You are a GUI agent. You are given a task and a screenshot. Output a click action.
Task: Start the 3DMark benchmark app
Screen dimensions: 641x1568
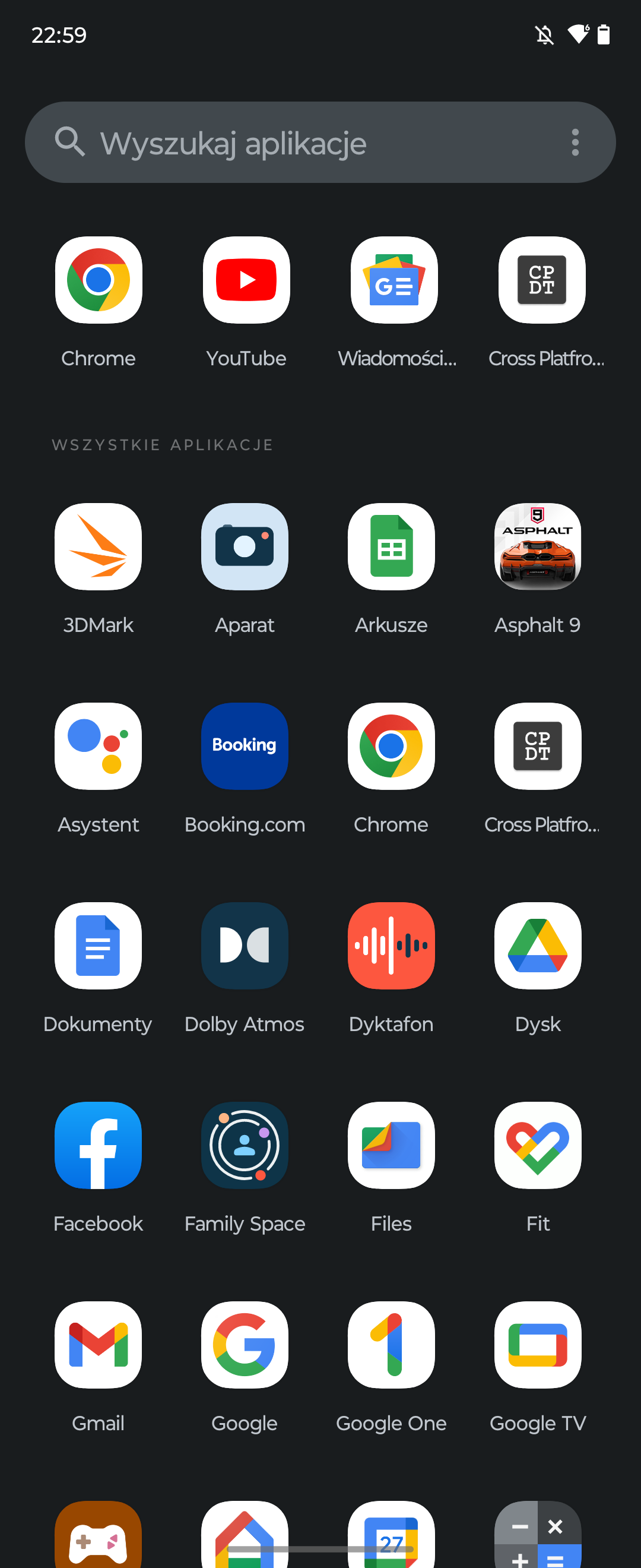99,546
